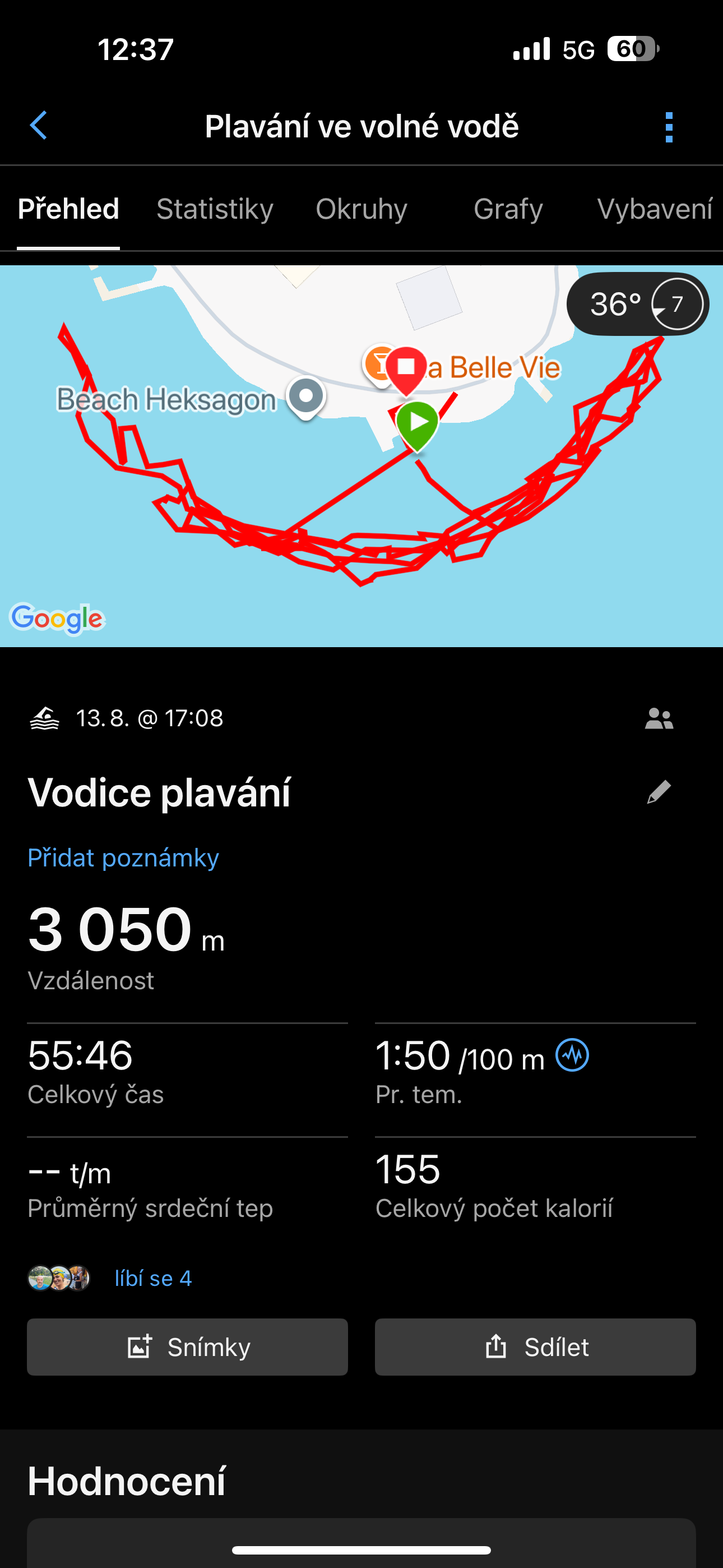Add photos with the Snímky button
This screenshot has width=723, height=1568.
[187, 1347]
